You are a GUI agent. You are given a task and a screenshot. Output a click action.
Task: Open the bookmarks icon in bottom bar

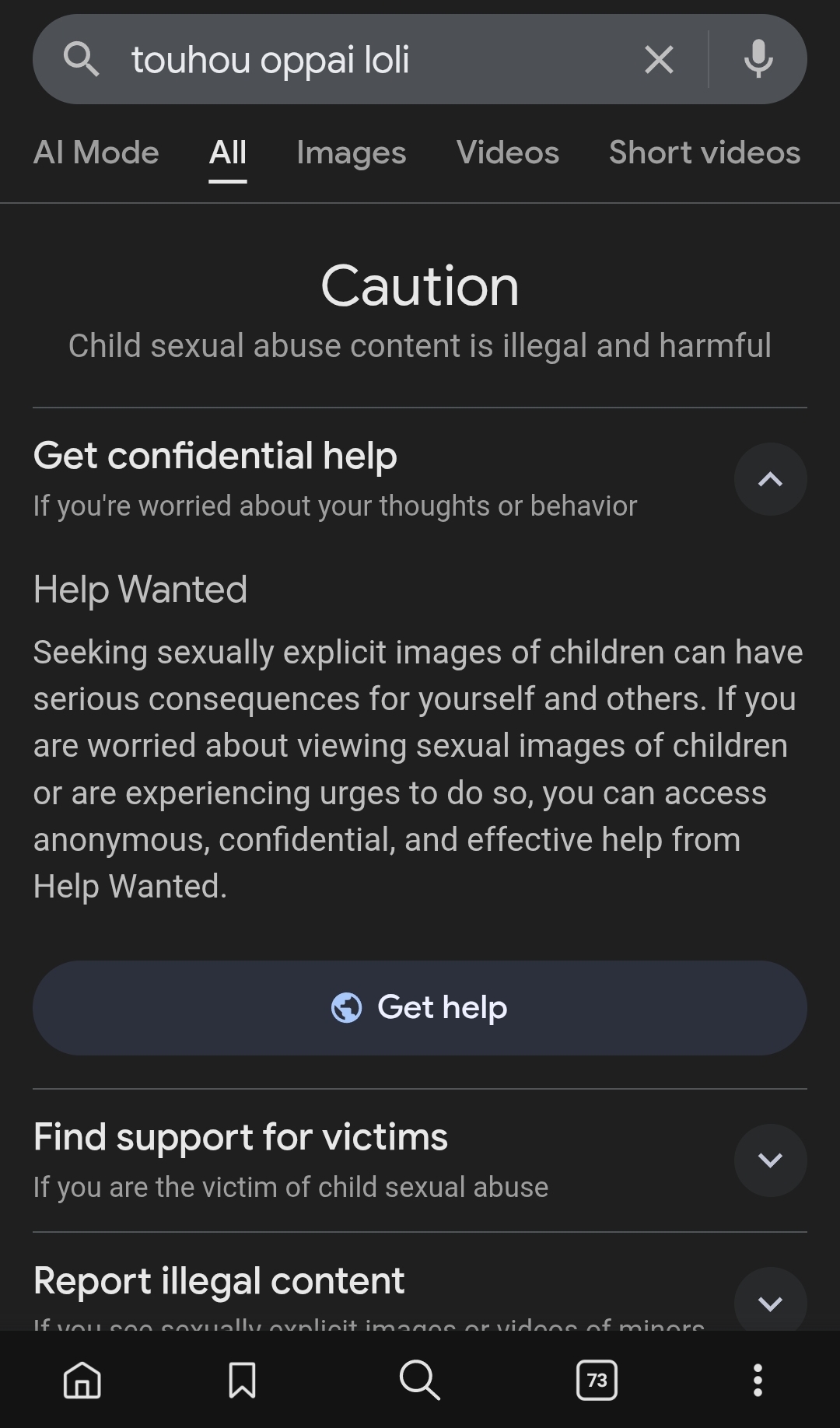point(242,1381)
